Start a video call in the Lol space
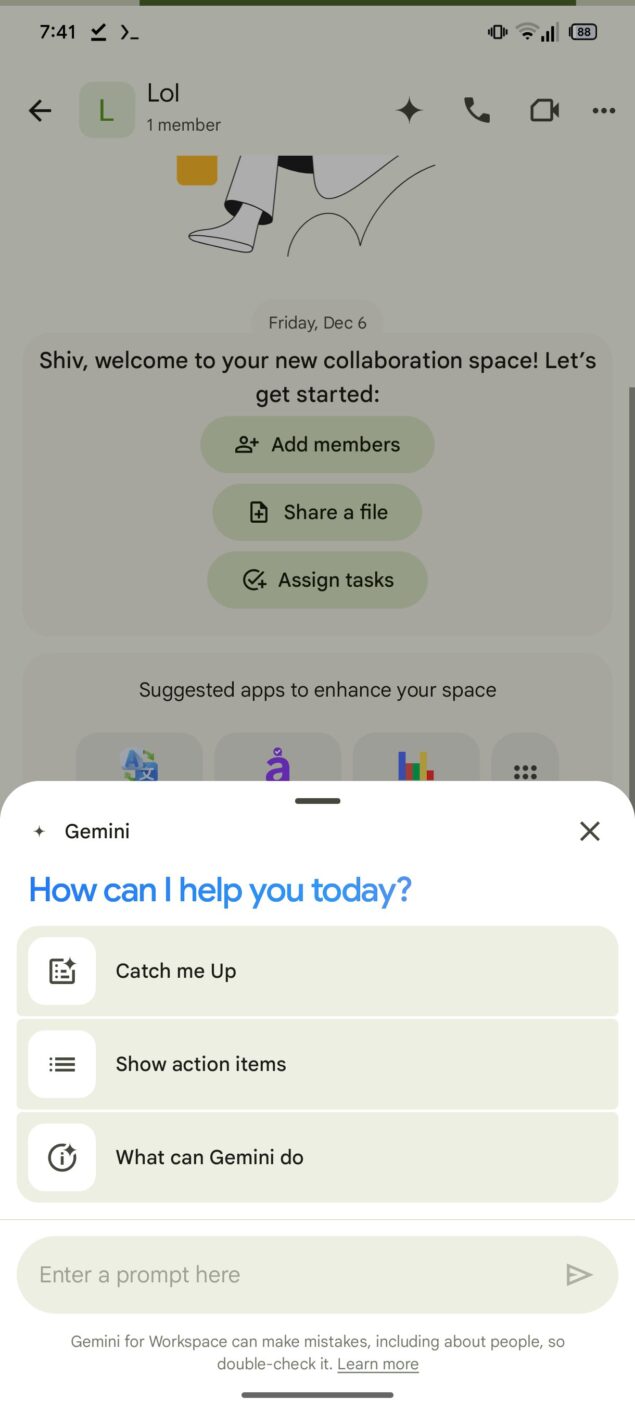The image size is (635, 1412). click(544, 110)
